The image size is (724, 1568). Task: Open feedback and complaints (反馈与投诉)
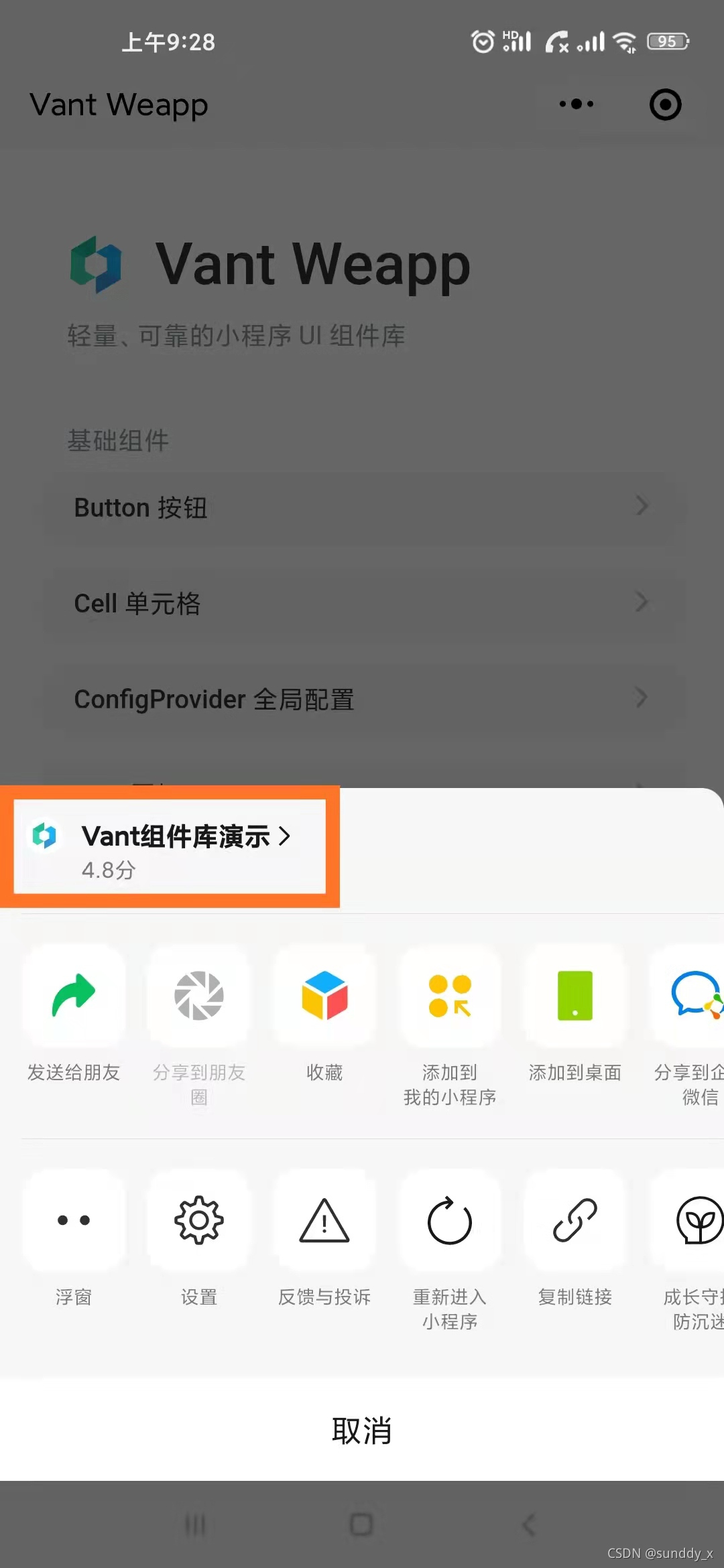[324, 1221]
